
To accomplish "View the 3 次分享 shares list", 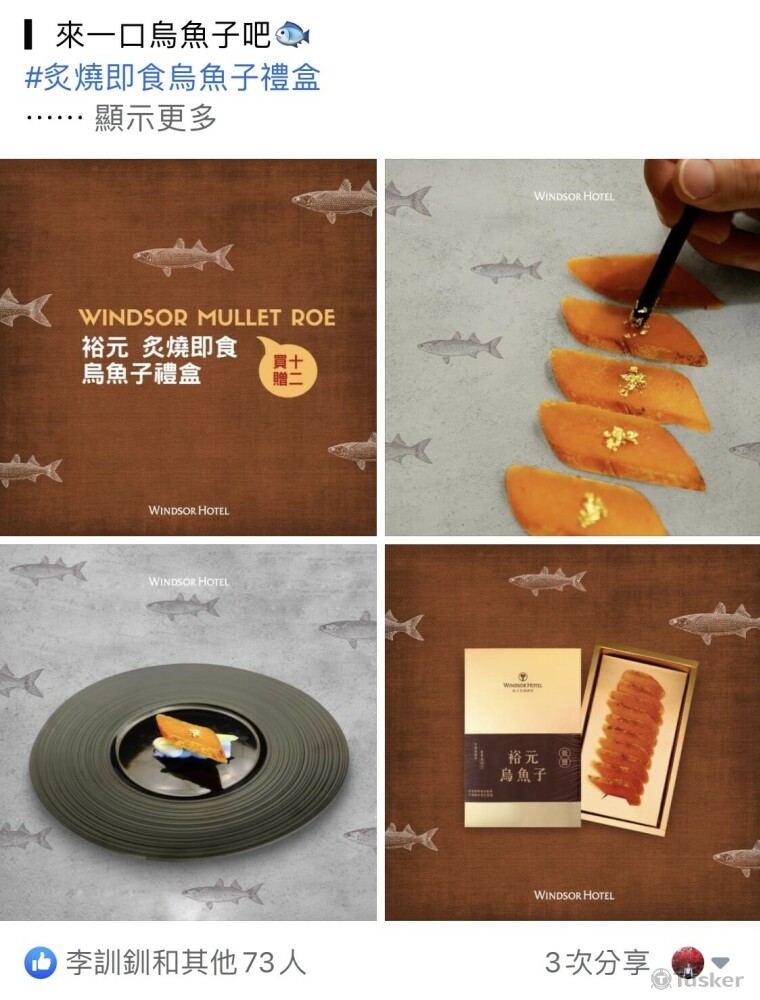I will 597,963.
